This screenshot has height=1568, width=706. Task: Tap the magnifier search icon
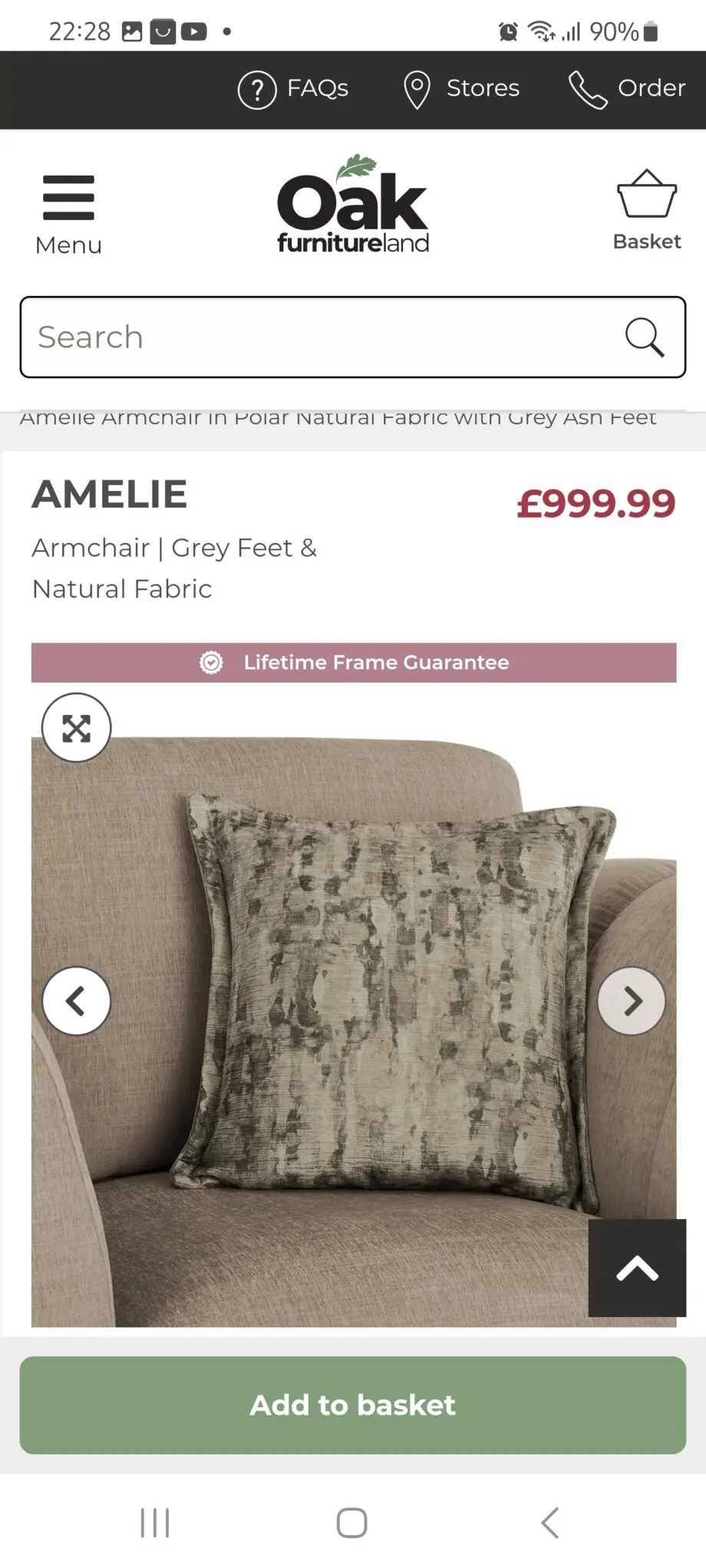644,338
